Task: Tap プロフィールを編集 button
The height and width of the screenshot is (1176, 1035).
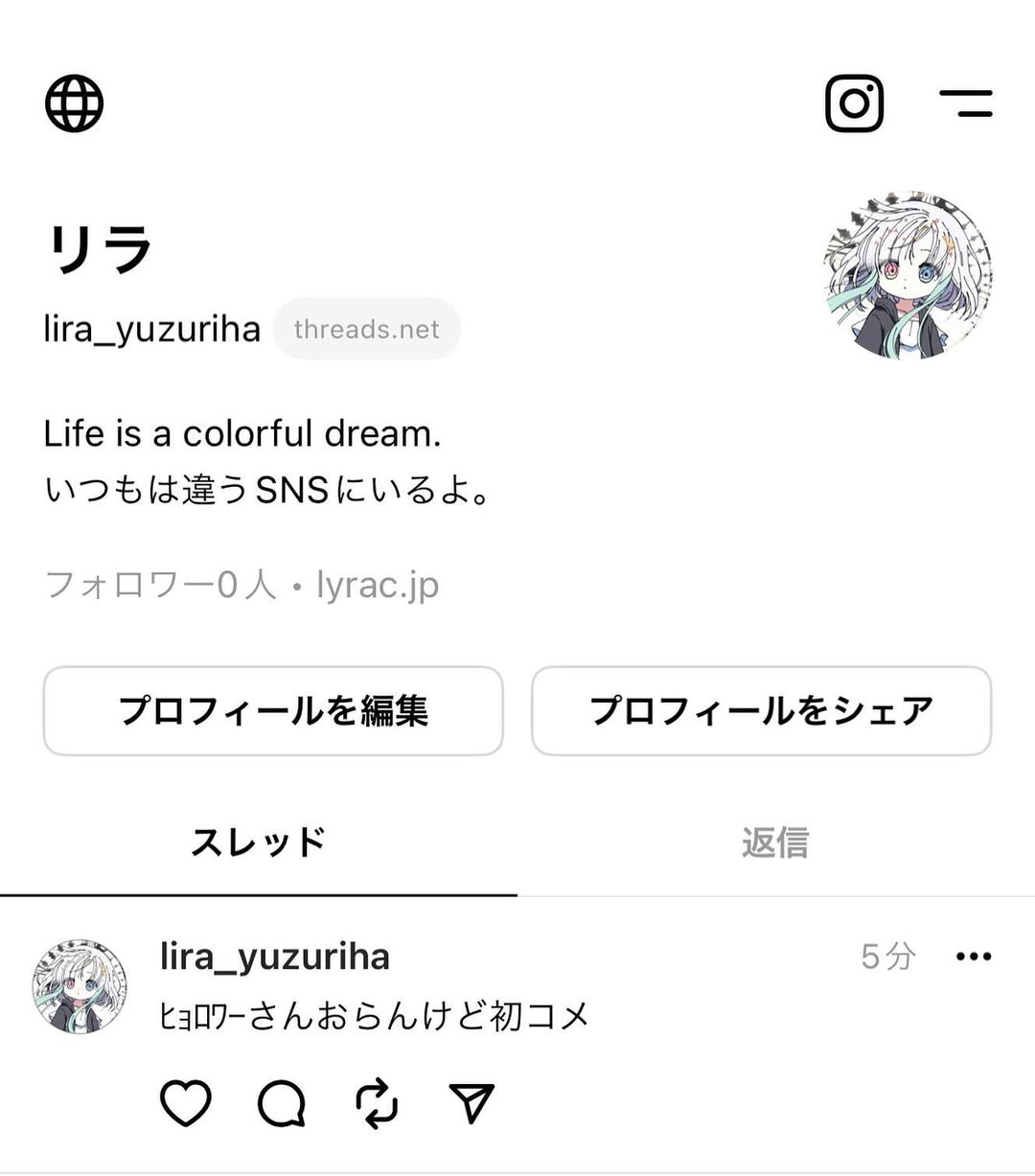Action: click(x=273, y=711)
